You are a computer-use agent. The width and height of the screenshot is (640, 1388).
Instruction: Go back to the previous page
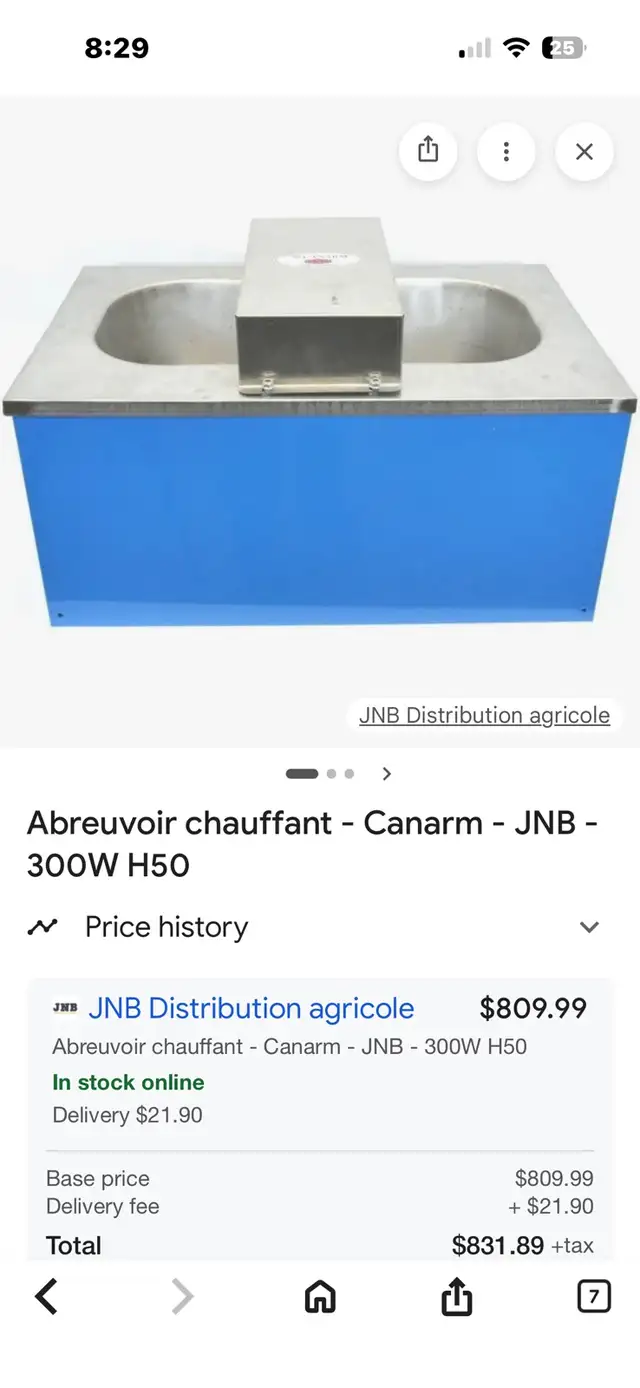click(46, 1298)
